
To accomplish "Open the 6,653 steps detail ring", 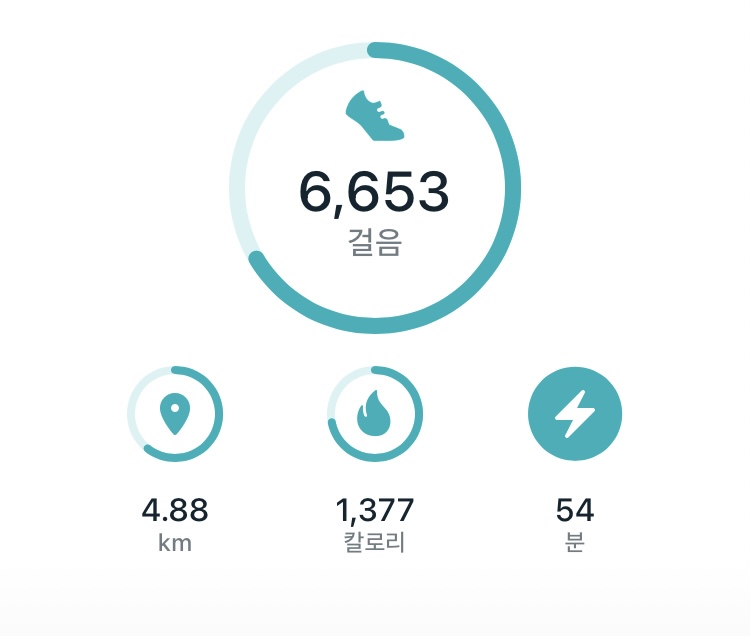I will pyautogui.click(x=375, y=189).
